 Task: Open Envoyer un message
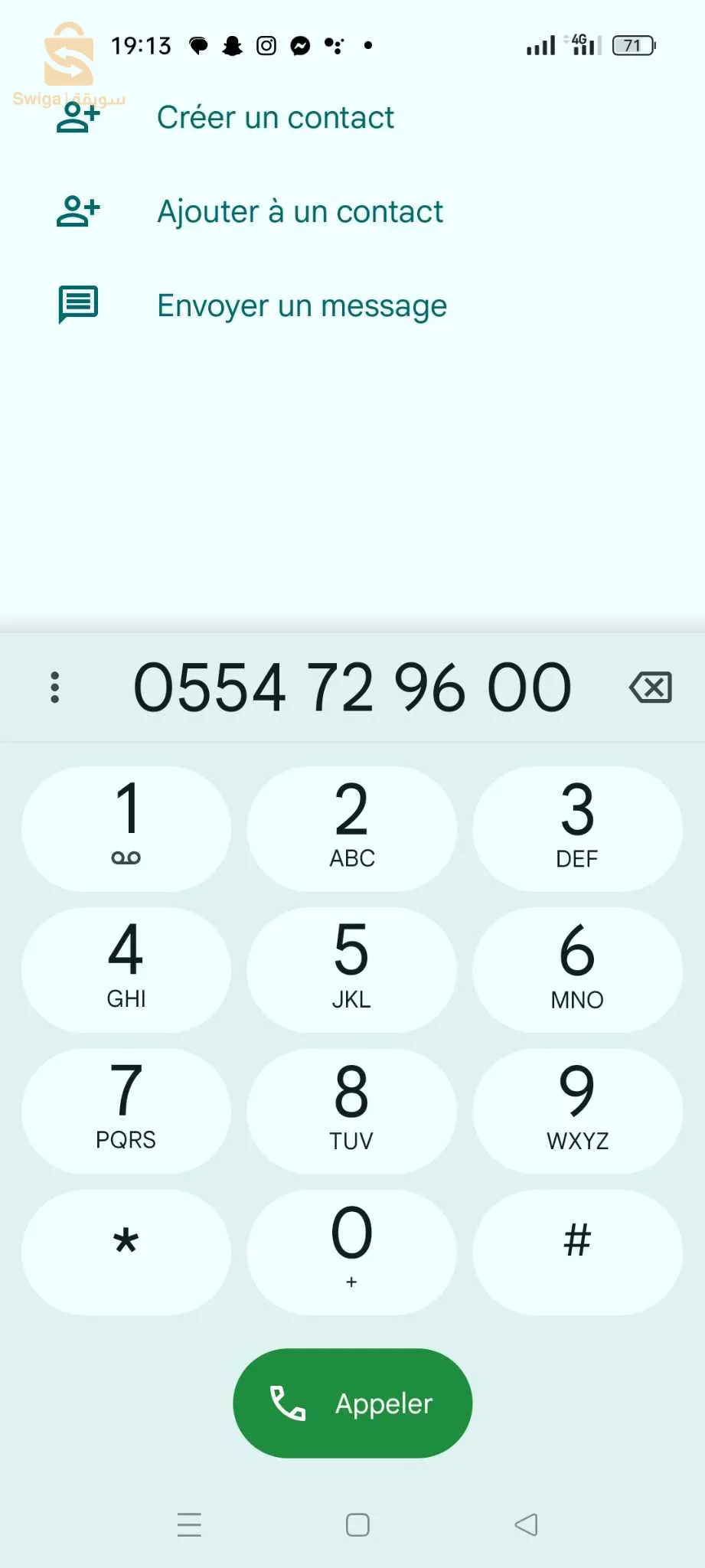(302, 305)
